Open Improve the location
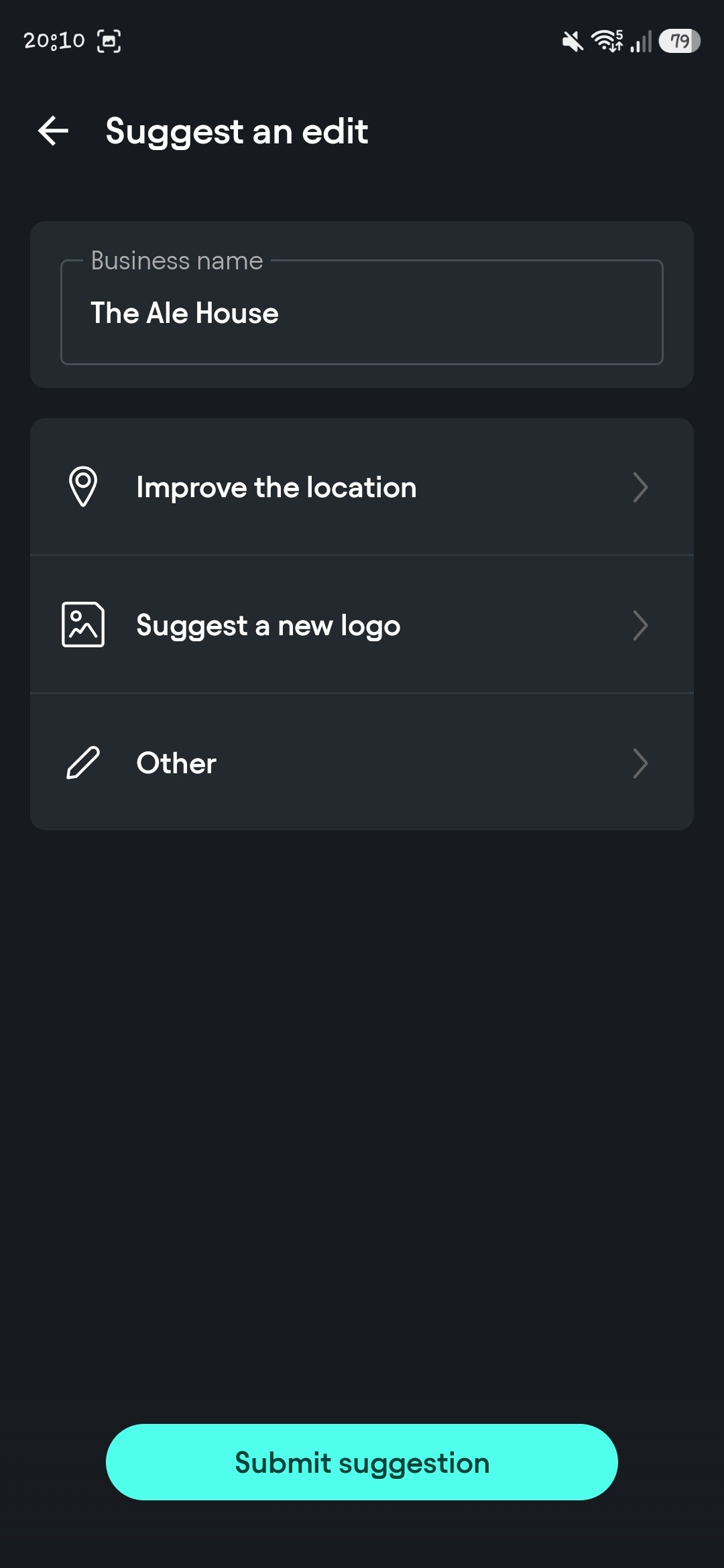The width and height of the screenshot is (724, 1568). click(x=361, y=487)
